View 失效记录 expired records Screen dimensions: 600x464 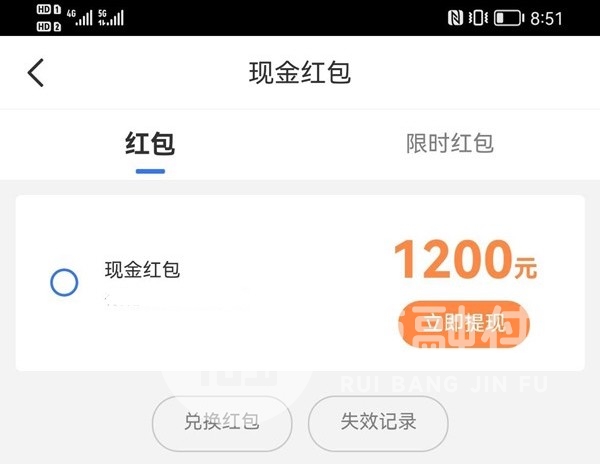(378, 422)
